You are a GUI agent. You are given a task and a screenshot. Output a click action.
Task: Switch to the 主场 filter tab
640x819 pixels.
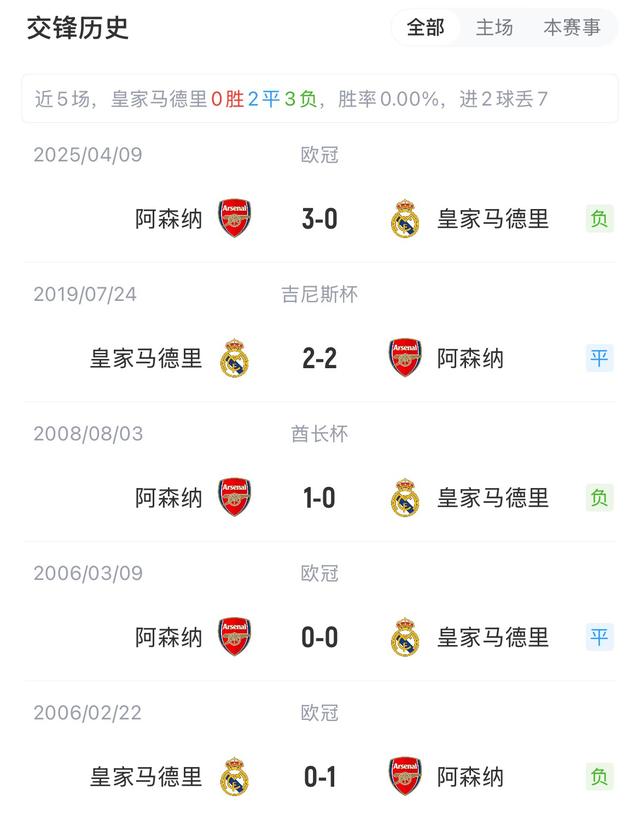click(494, 28)
